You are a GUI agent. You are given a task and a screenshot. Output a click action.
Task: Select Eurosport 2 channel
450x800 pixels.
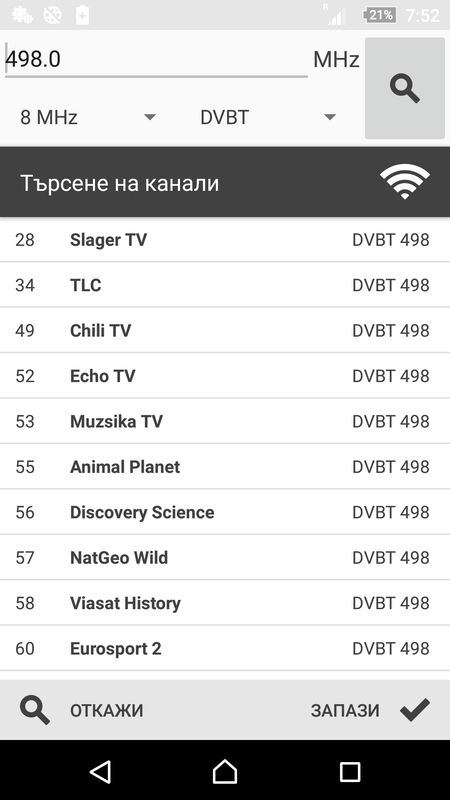[225, 648]
